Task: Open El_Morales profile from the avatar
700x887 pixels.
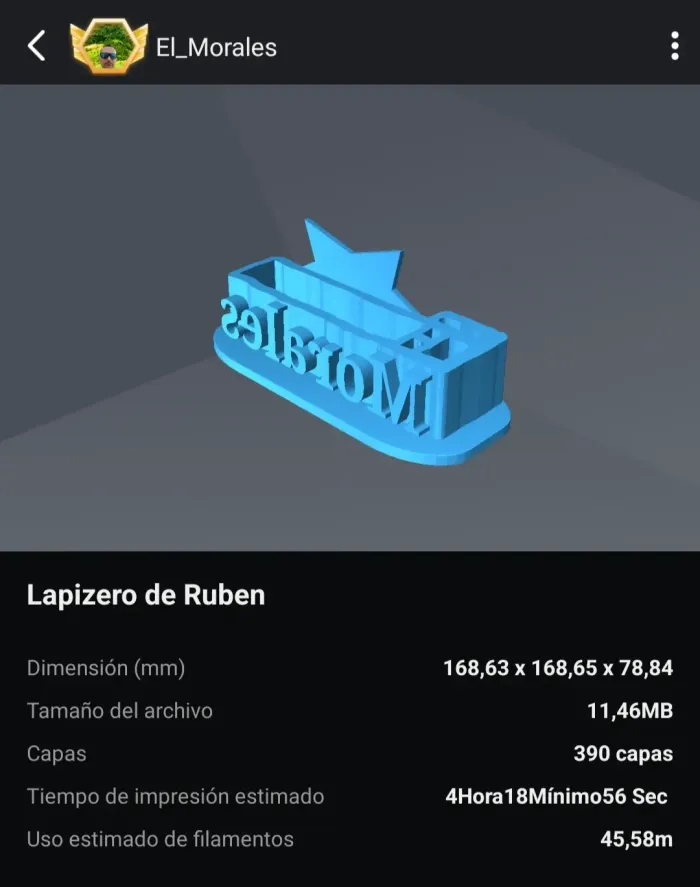Action: [108, 46]
